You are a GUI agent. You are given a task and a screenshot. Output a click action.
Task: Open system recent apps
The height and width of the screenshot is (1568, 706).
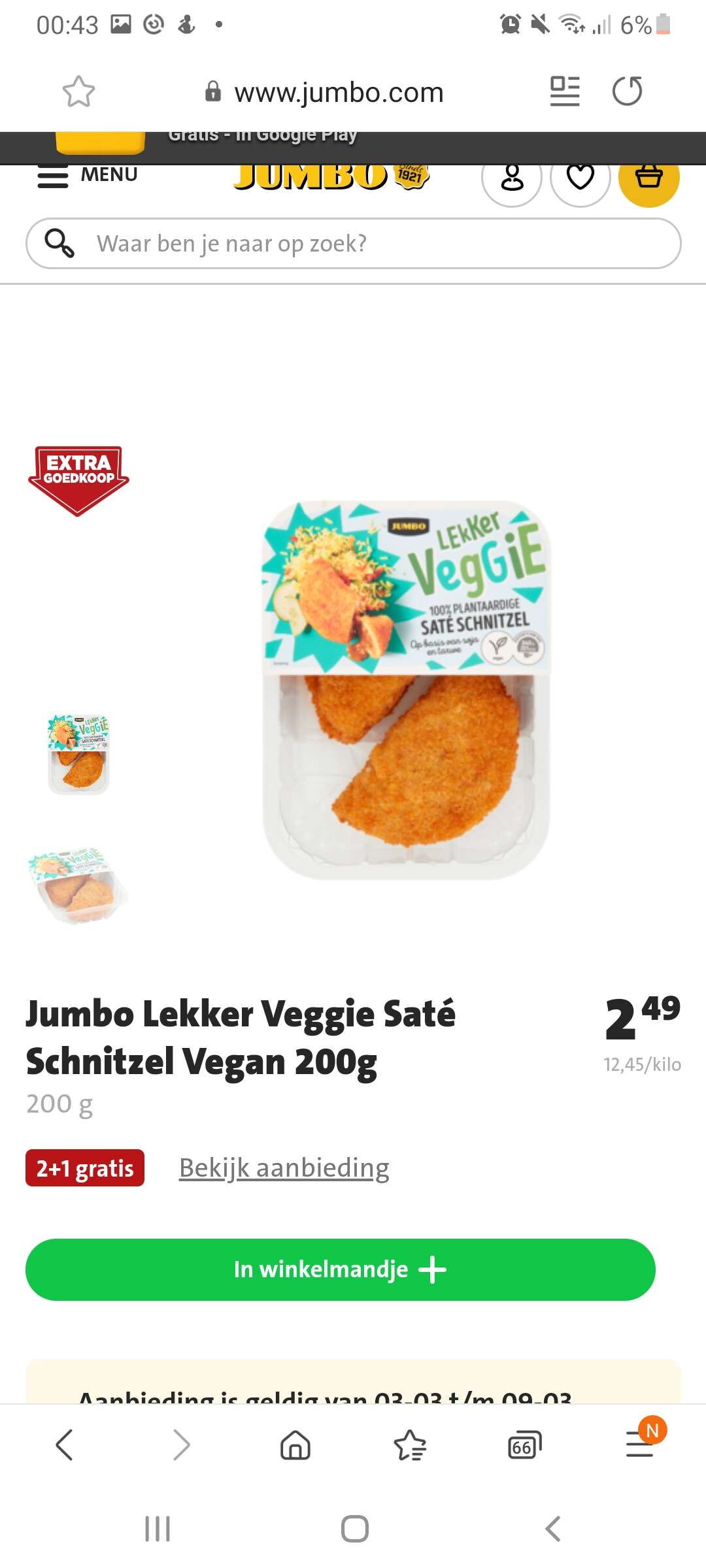click(158, 1529)
